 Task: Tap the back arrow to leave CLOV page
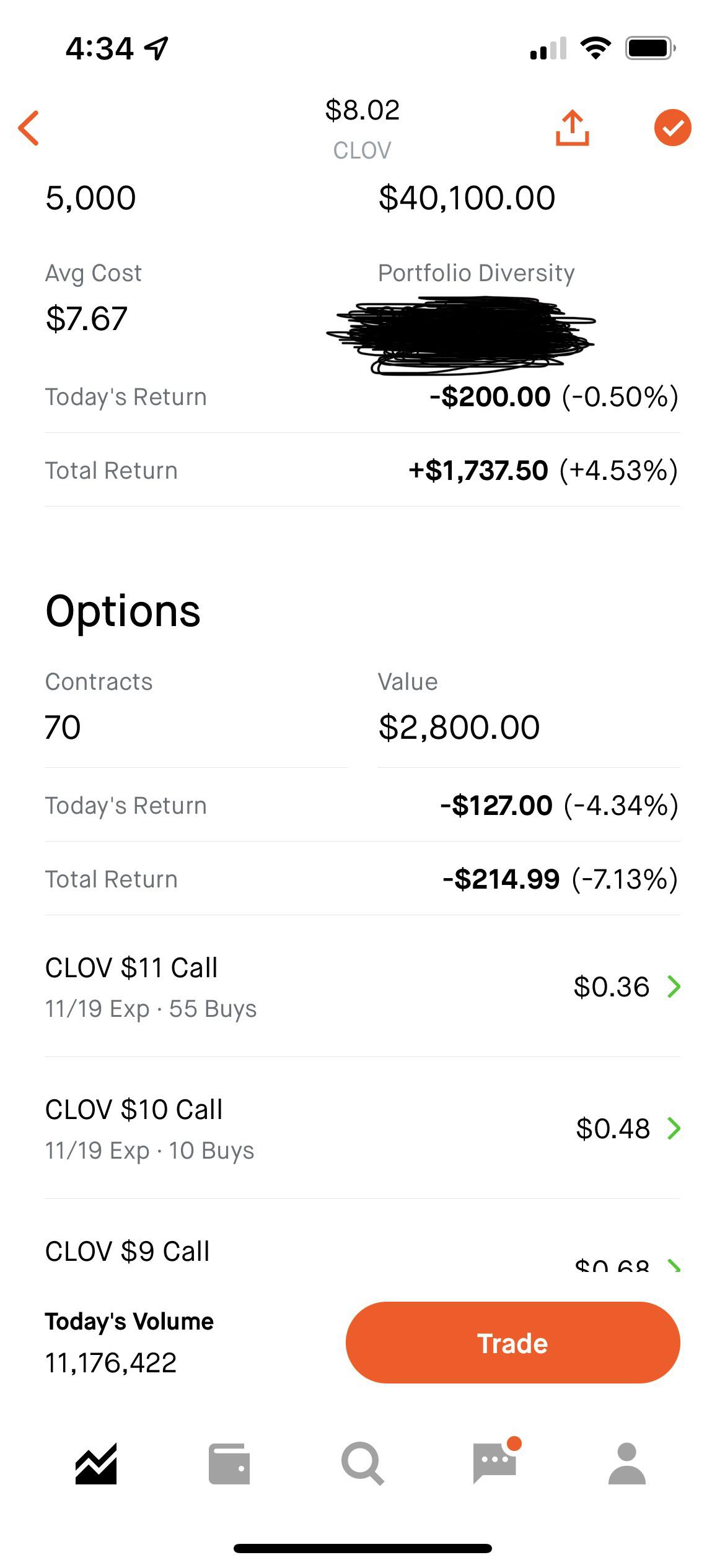pos(29,128)
